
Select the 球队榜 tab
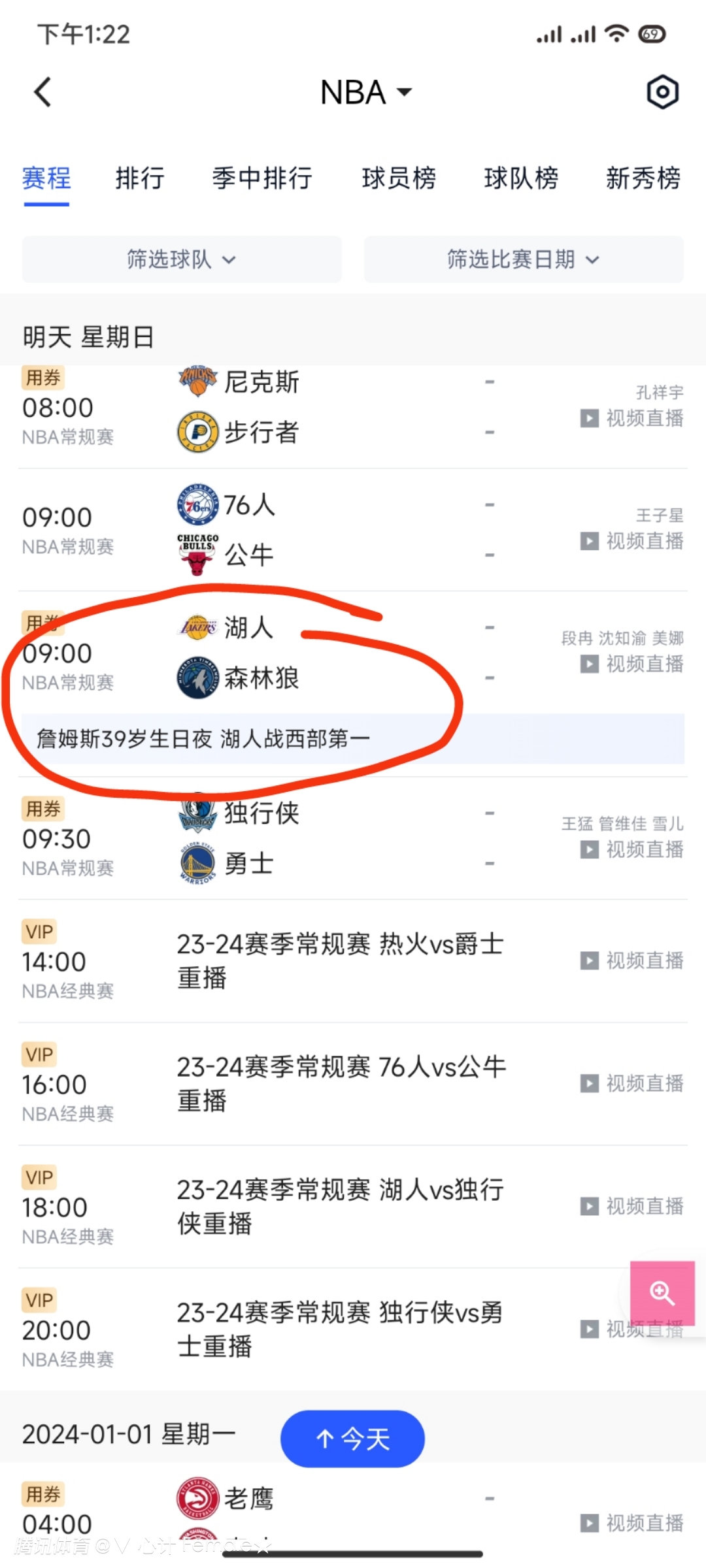[521, 178]
